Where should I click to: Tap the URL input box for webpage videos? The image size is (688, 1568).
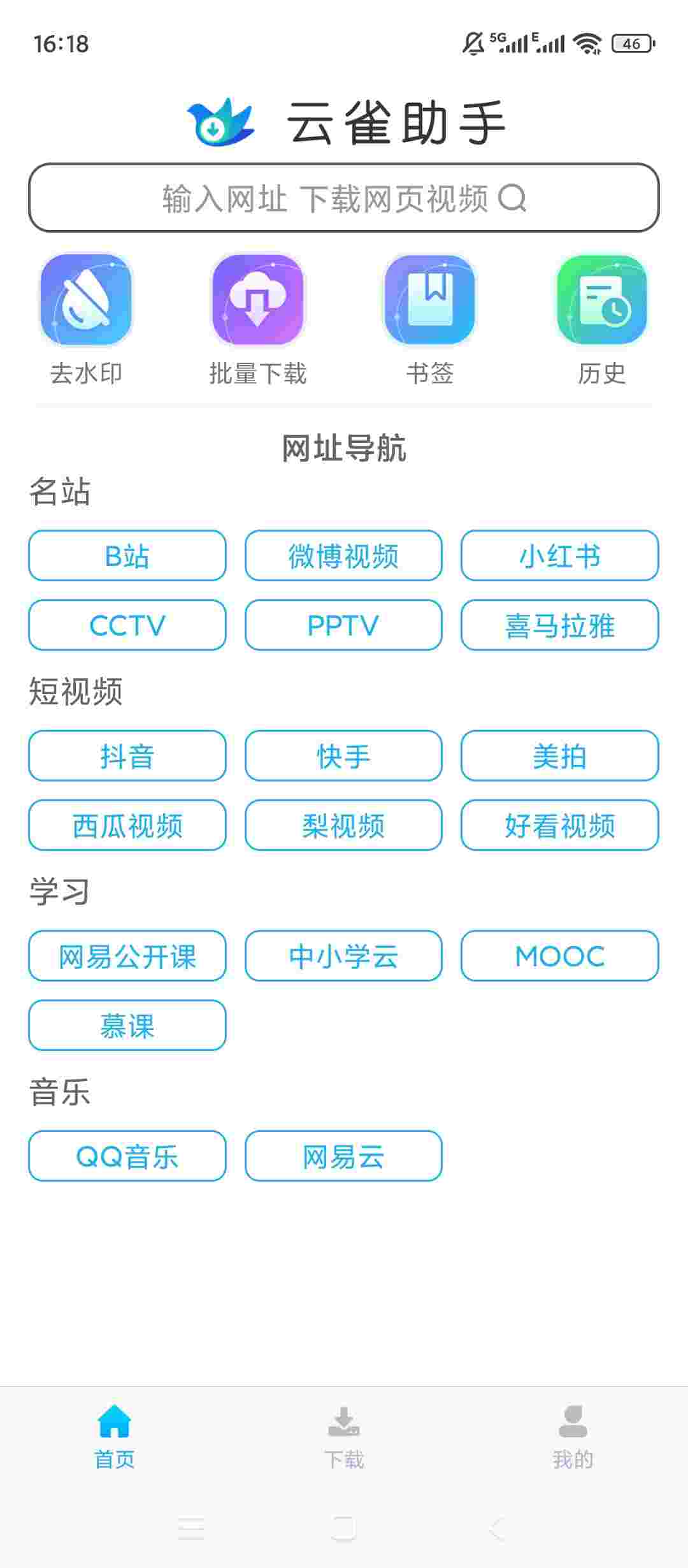[344, 198]
